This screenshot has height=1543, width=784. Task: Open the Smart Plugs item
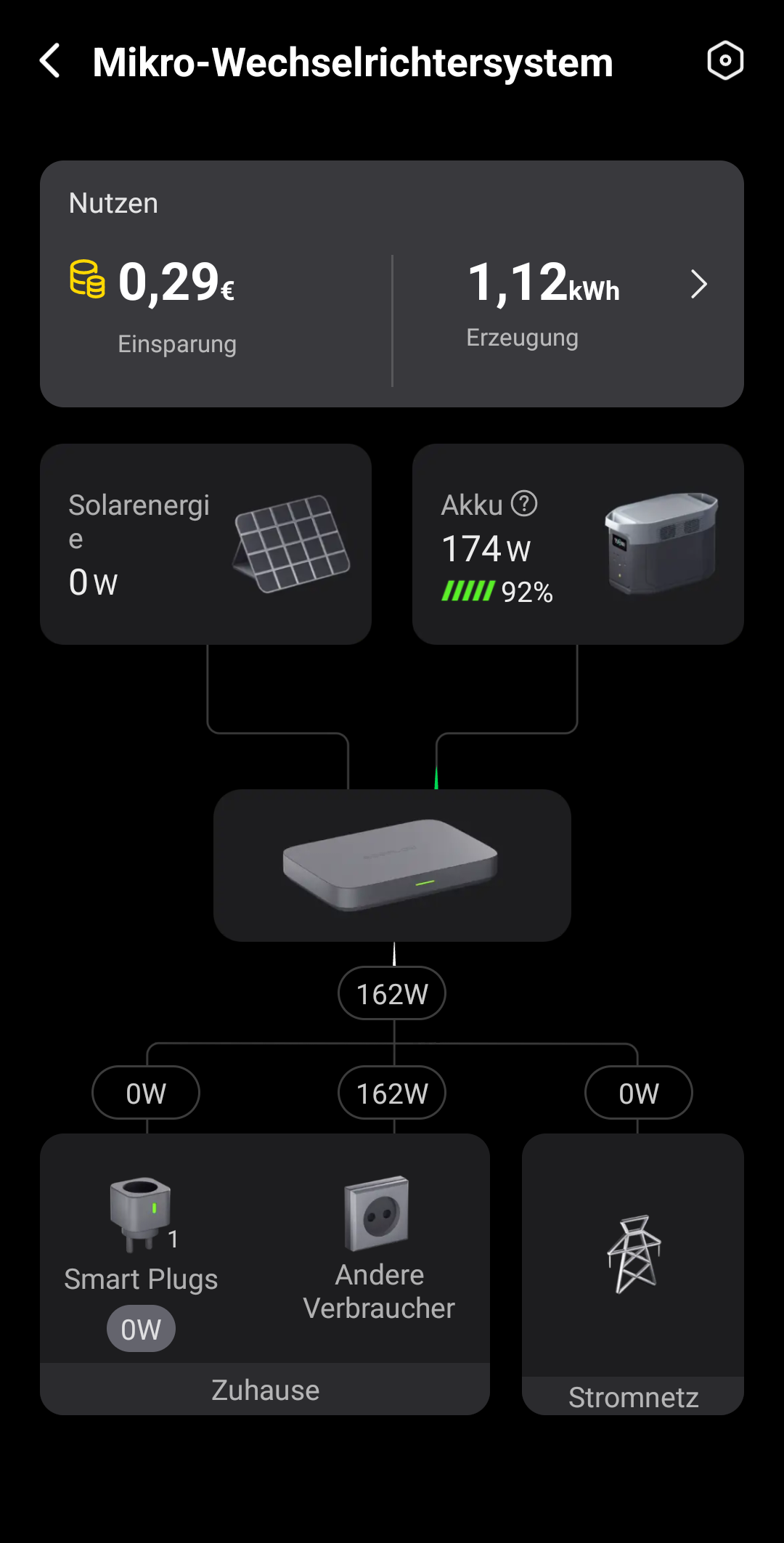pos(141,1262)
